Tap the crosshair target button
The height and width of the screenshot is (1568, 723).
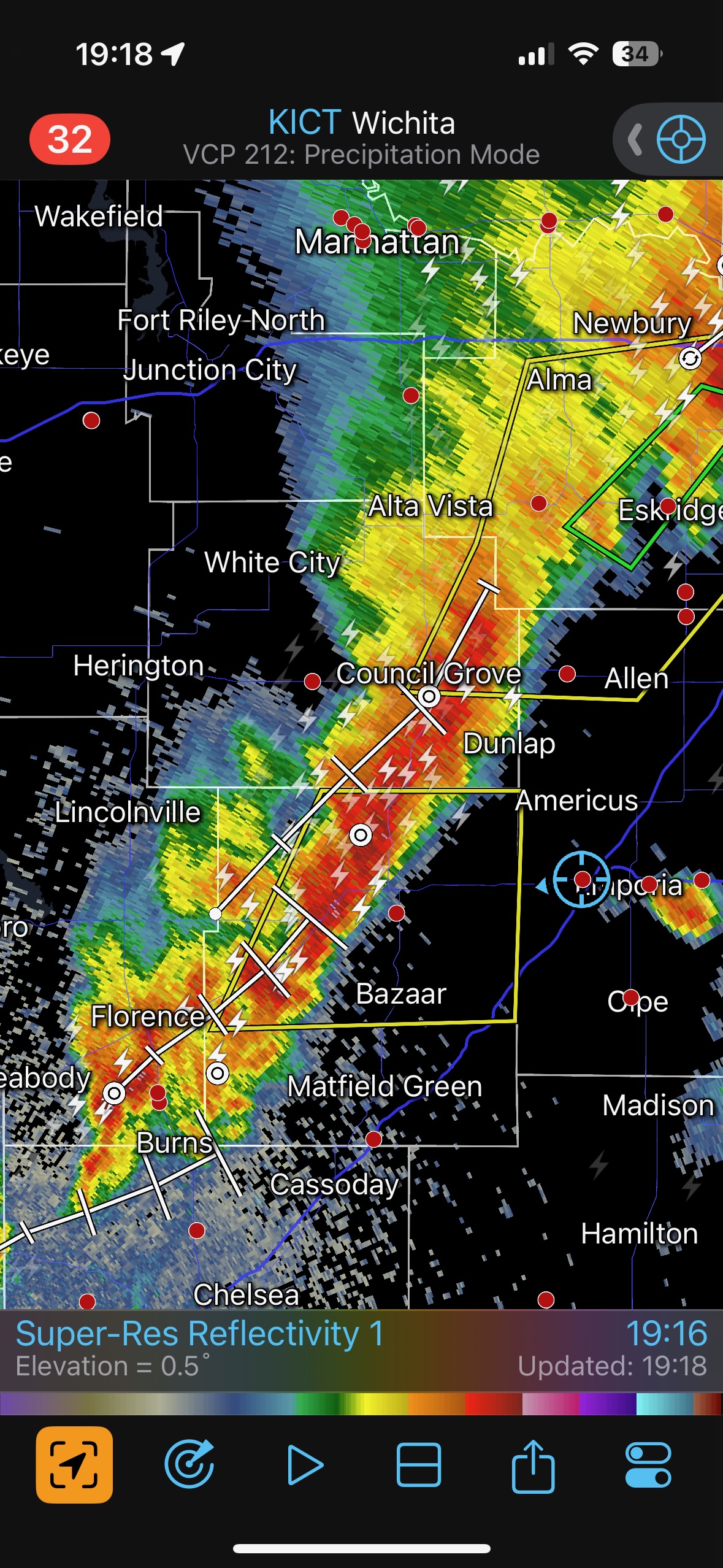(681, 139)
